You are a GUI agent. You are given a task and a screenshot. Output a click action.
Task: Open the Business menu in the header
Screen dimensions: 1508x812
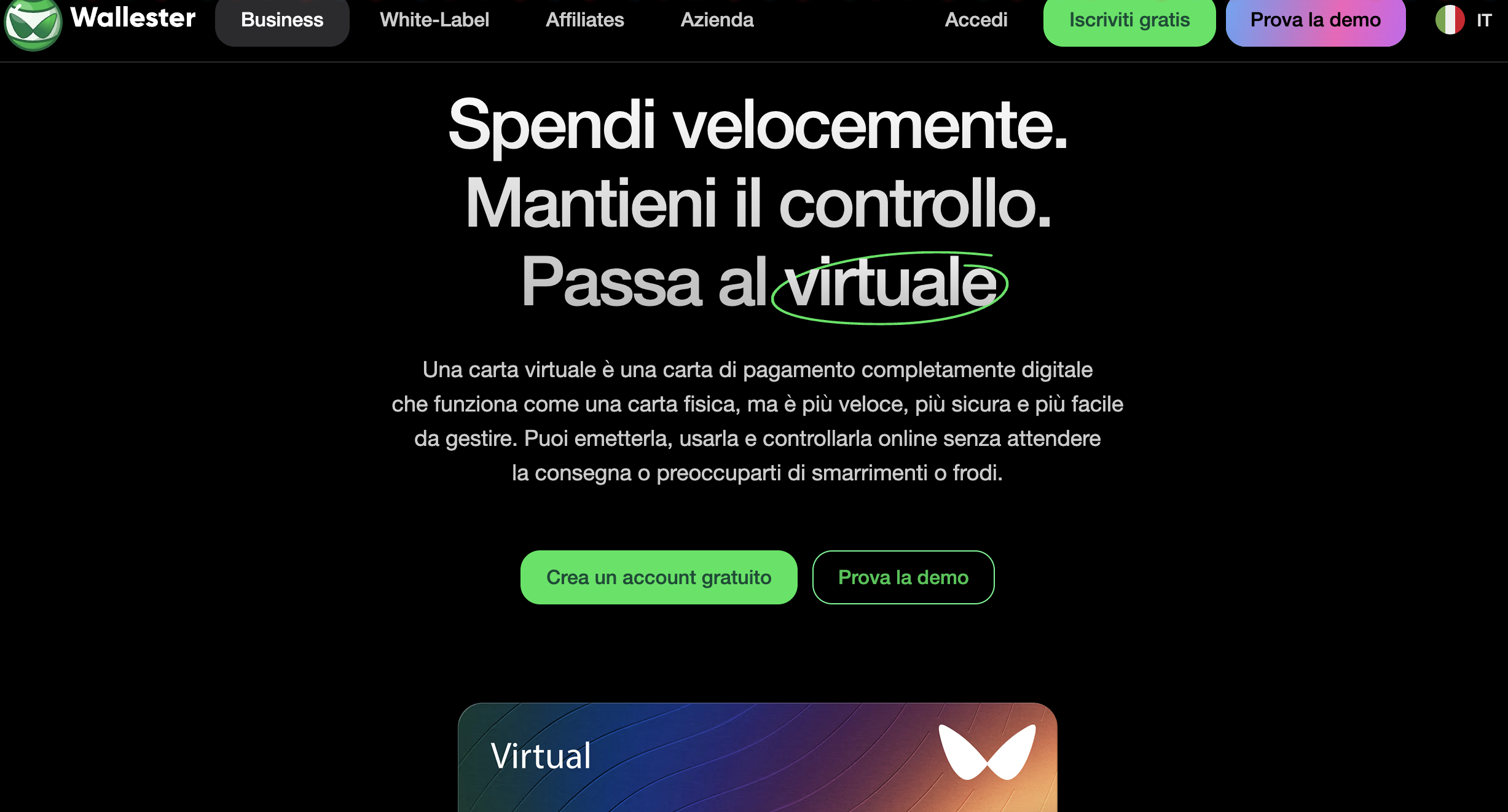click(x=282, y=20)
